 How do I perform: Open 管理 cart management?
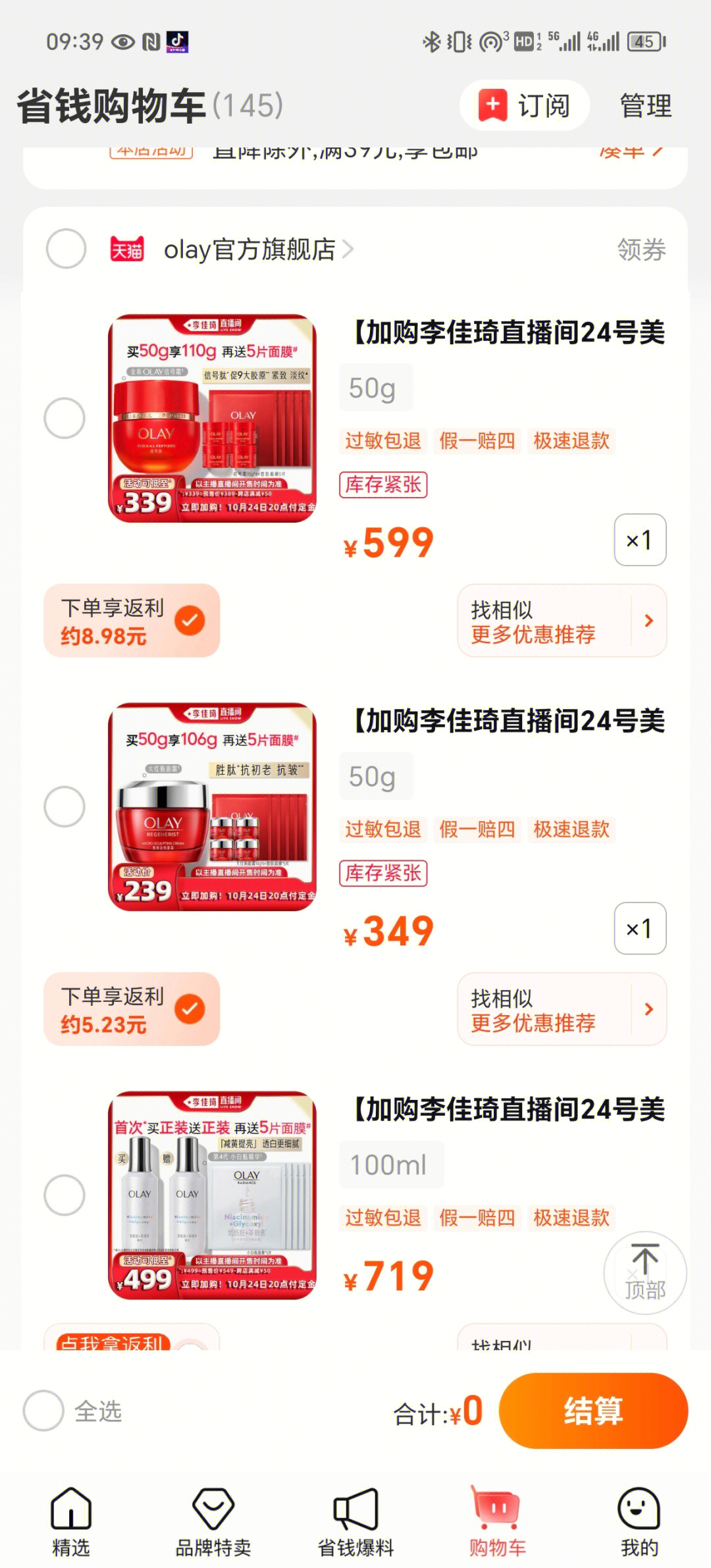click(645, 105)
